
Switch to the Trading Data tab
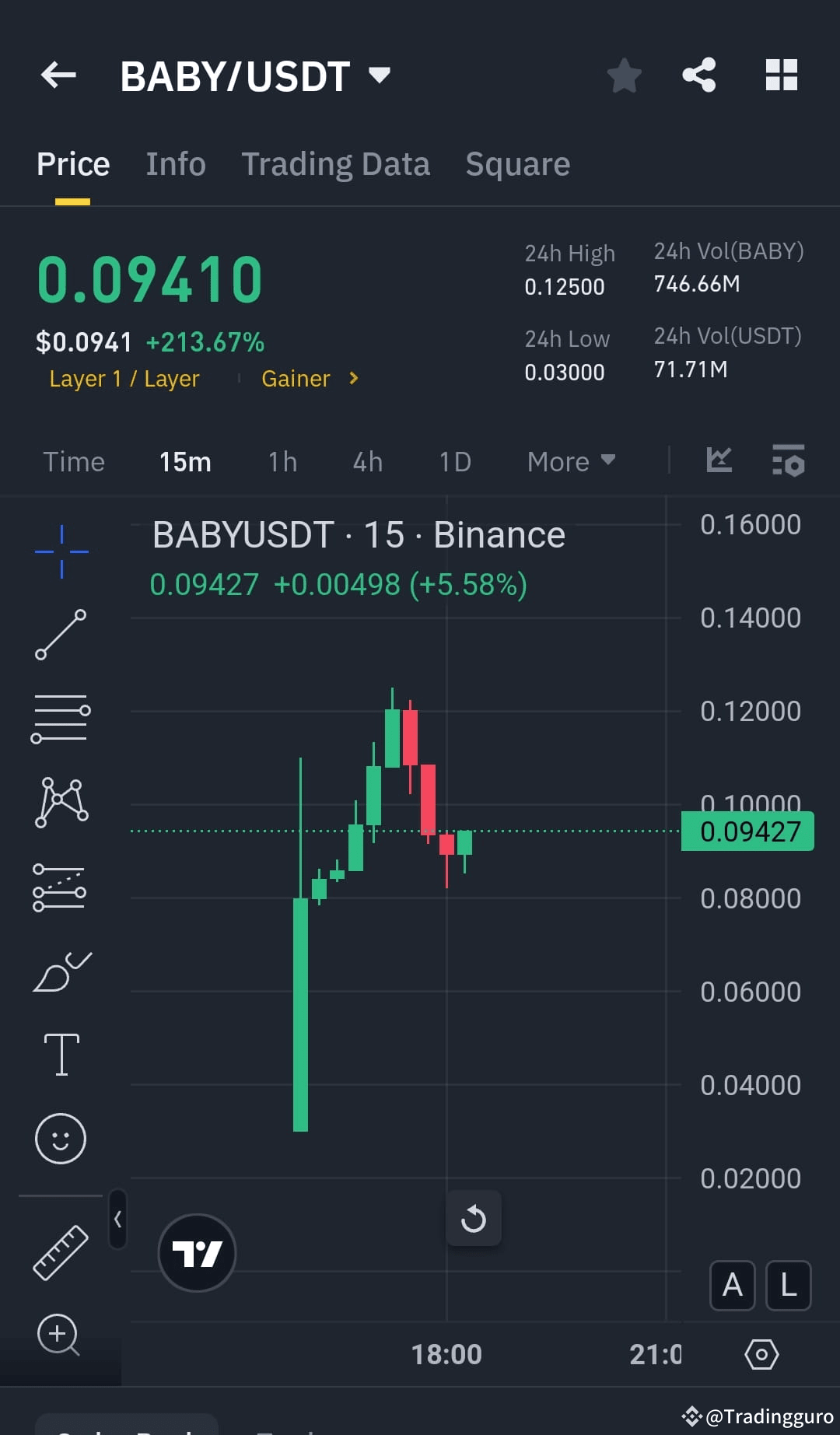tap(335, 163)
